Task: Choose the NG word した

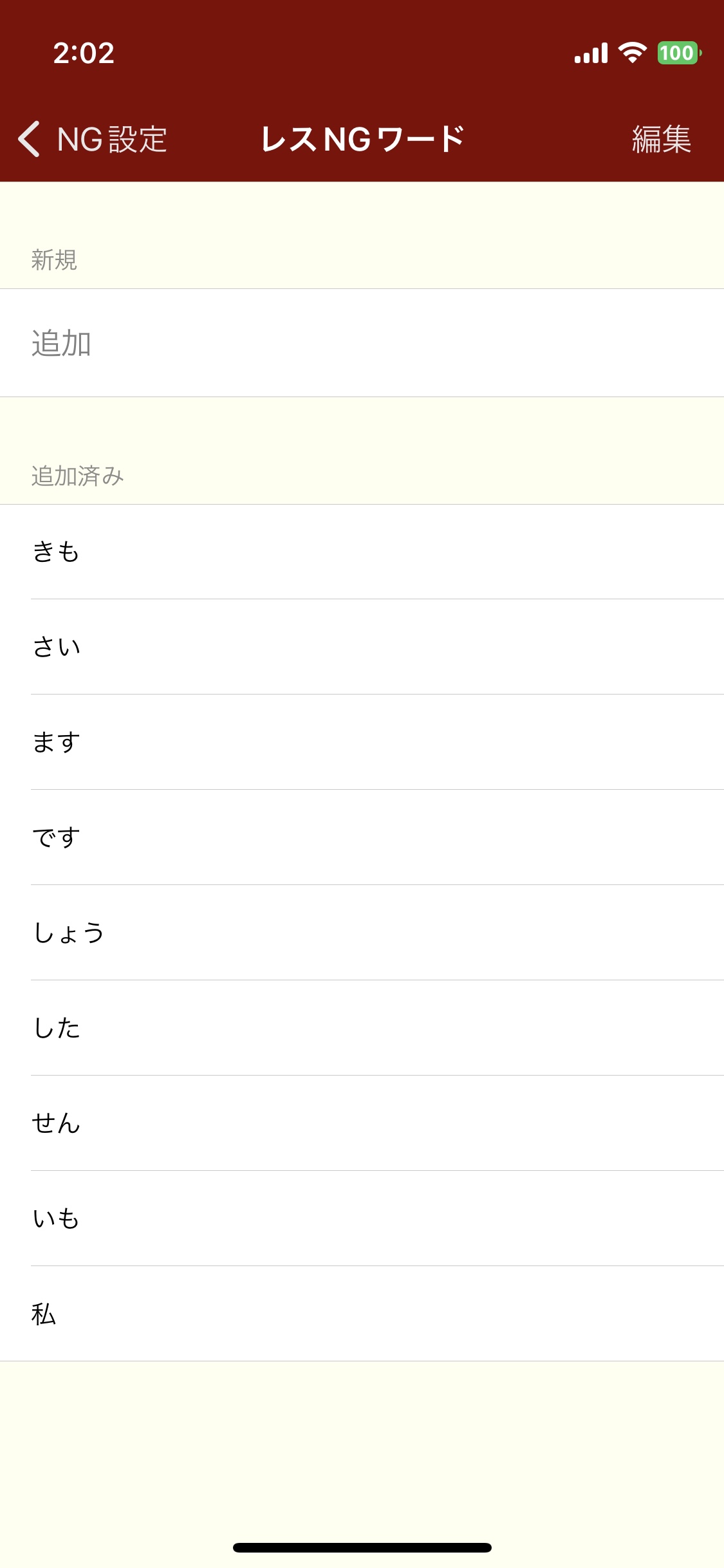Action: click(362, 1027)
